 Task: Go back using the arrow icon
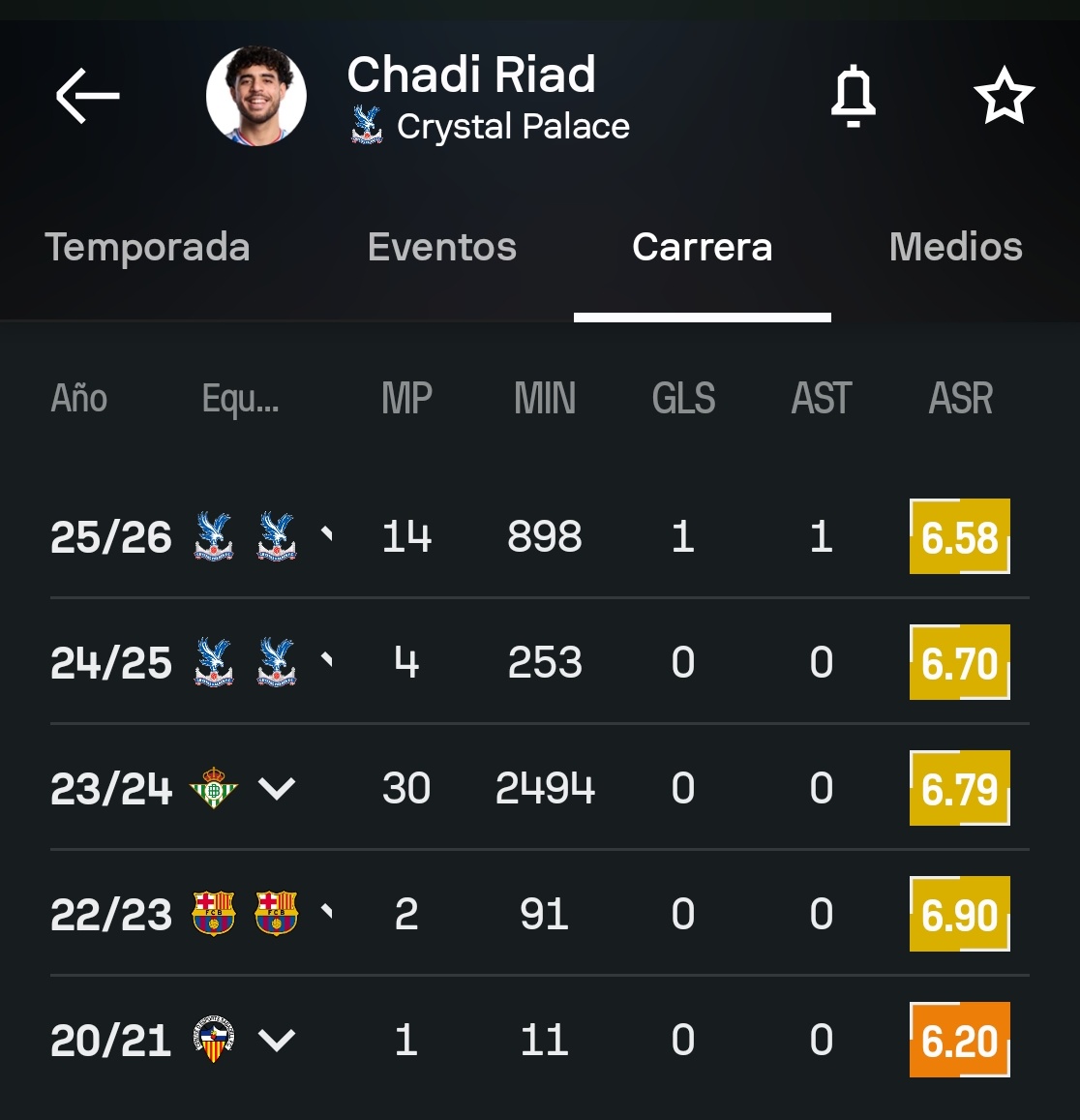[87, 96]
